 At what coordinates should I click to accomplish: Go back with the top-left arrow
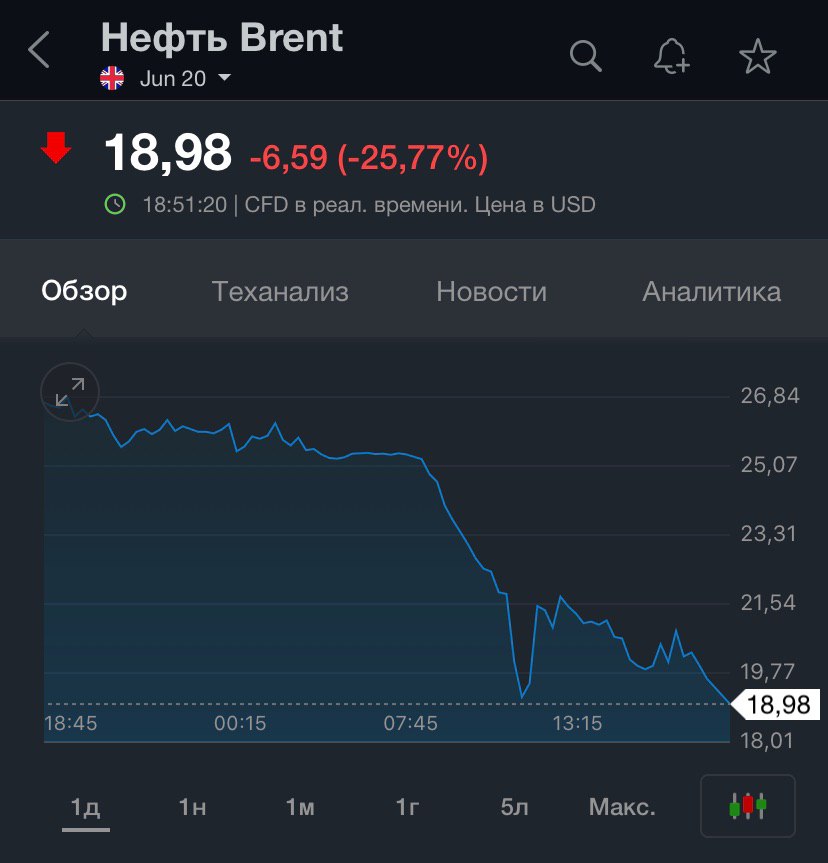point(39,50)
